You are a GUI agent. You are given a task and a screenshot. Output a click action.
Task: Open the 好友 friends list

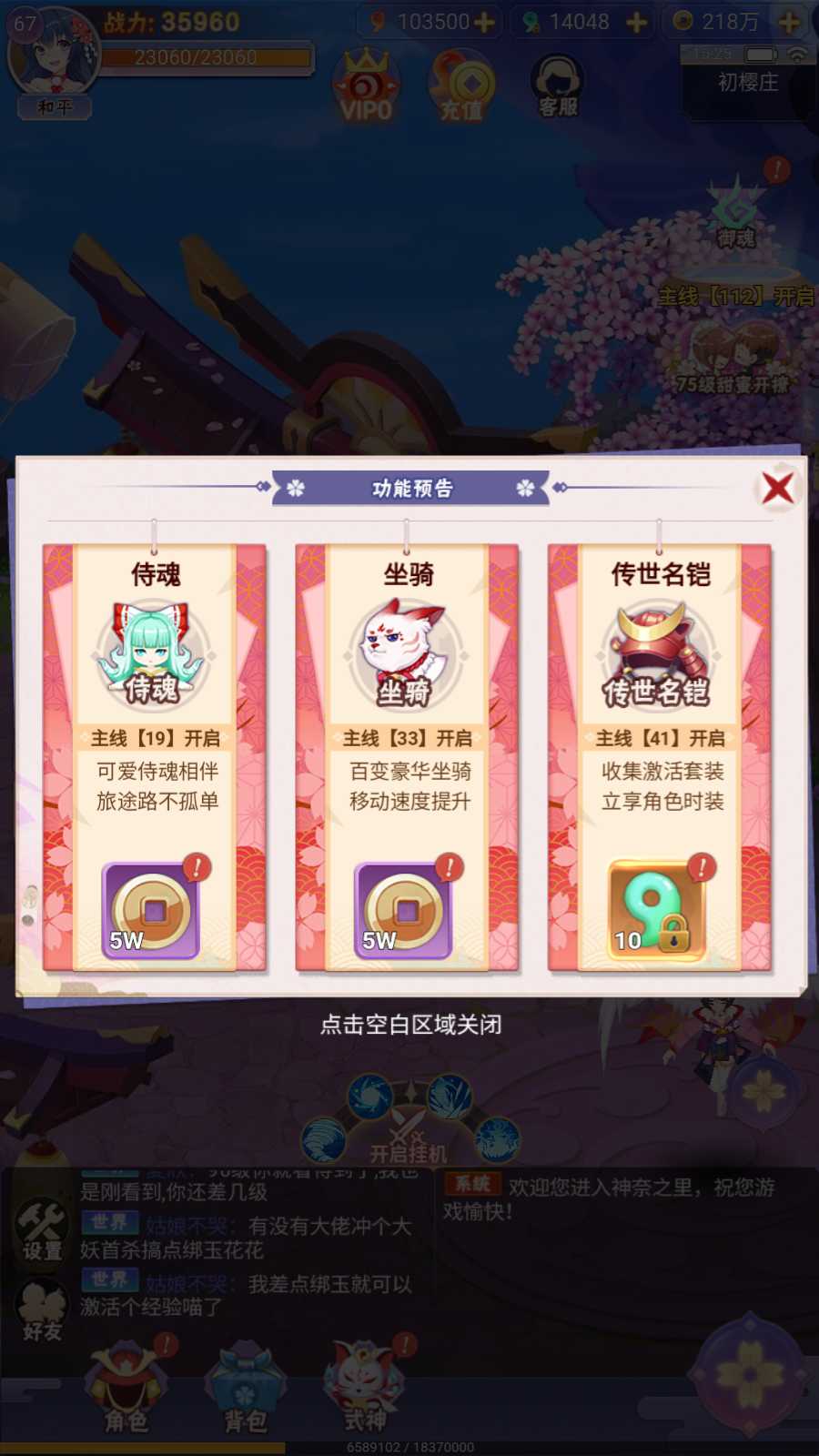coord(42,1310)
